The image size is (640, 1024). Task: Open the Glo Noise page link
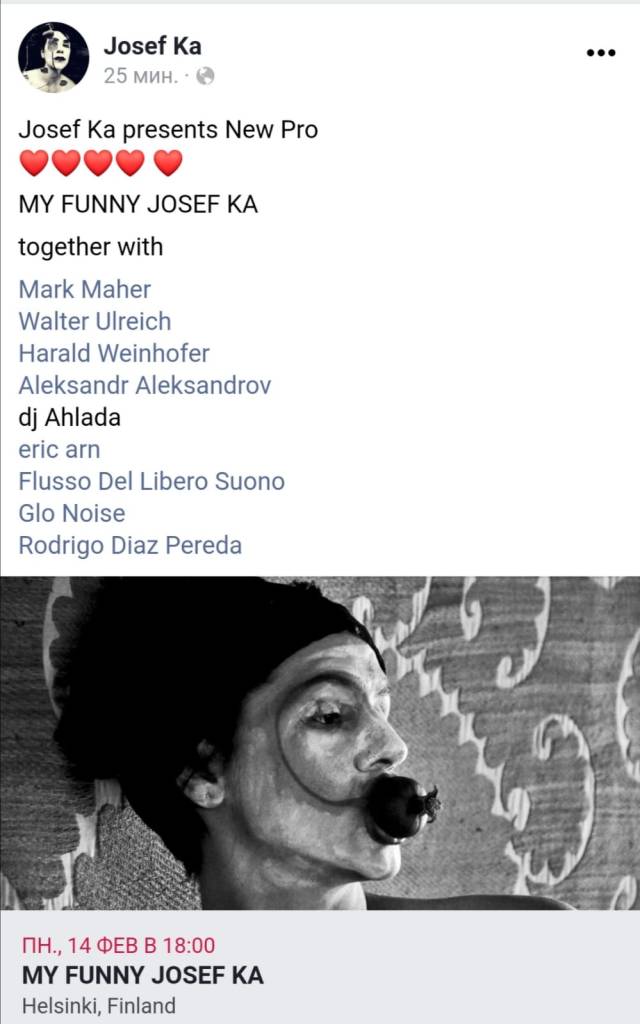point(72,514)
